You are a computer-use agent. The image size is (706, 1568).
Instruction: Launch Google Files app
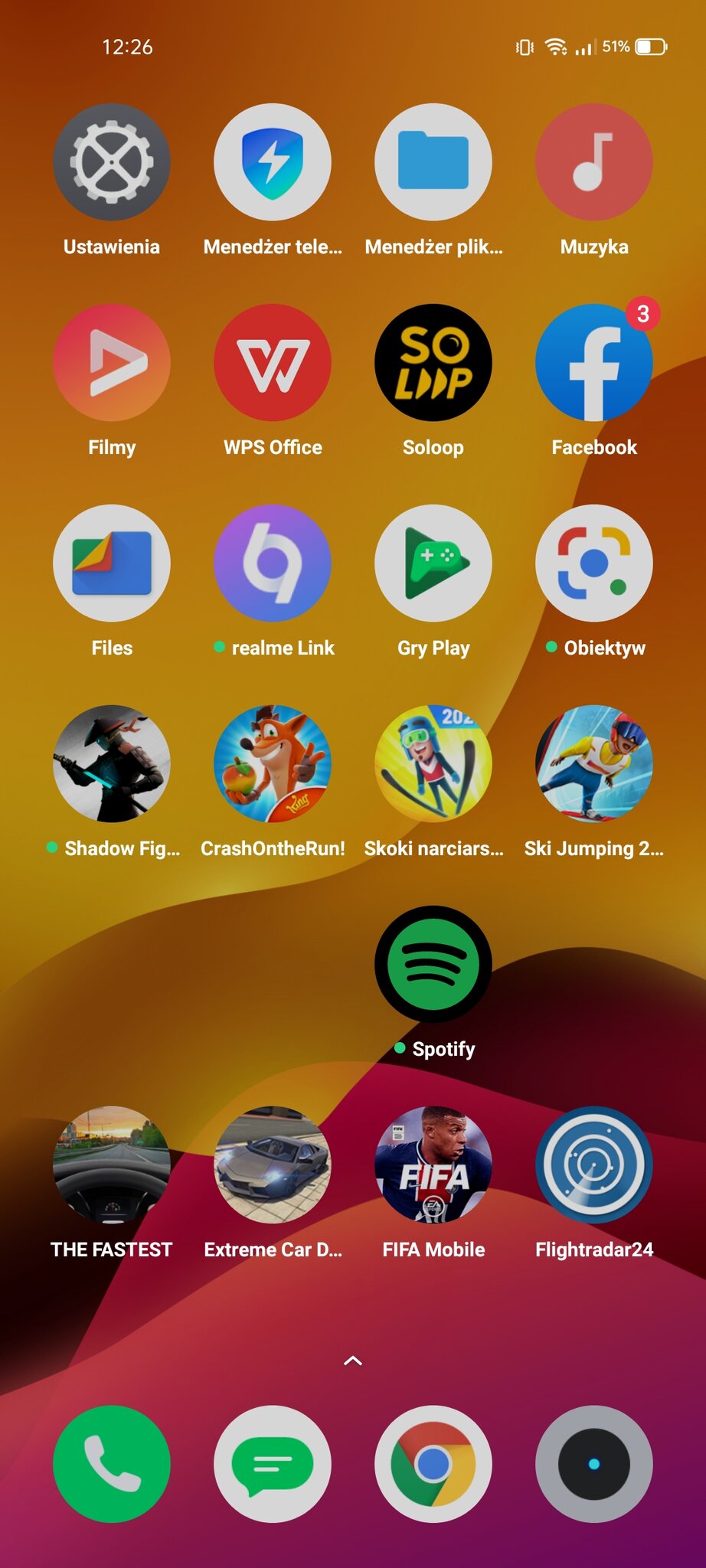(112, 563)
